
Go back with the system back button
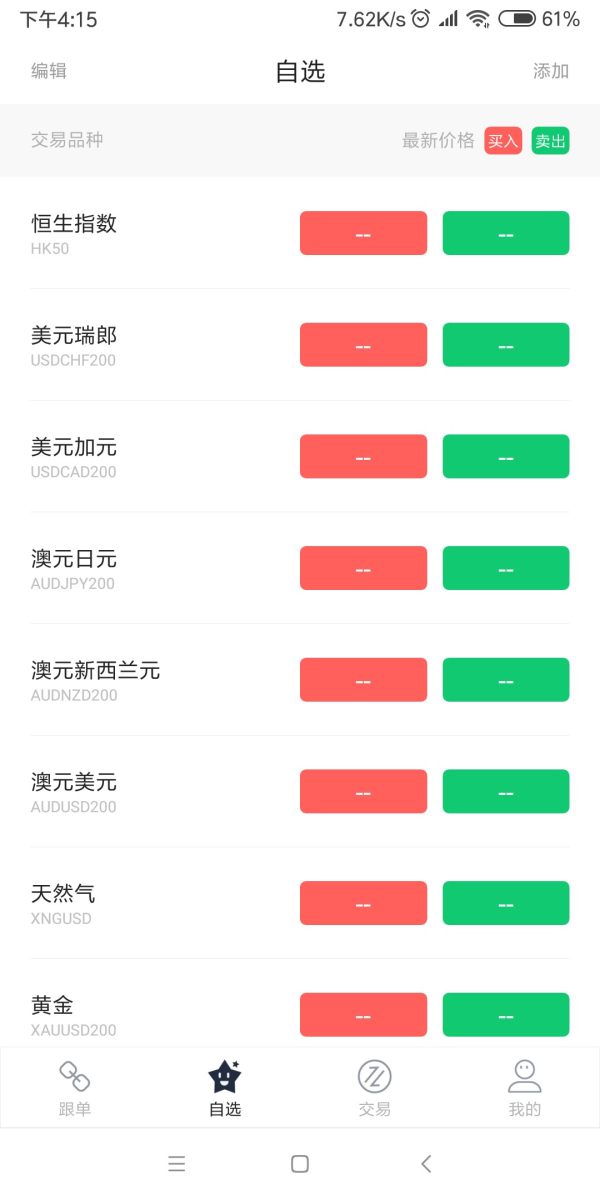pyautogui.click(x=426, y=1163)
